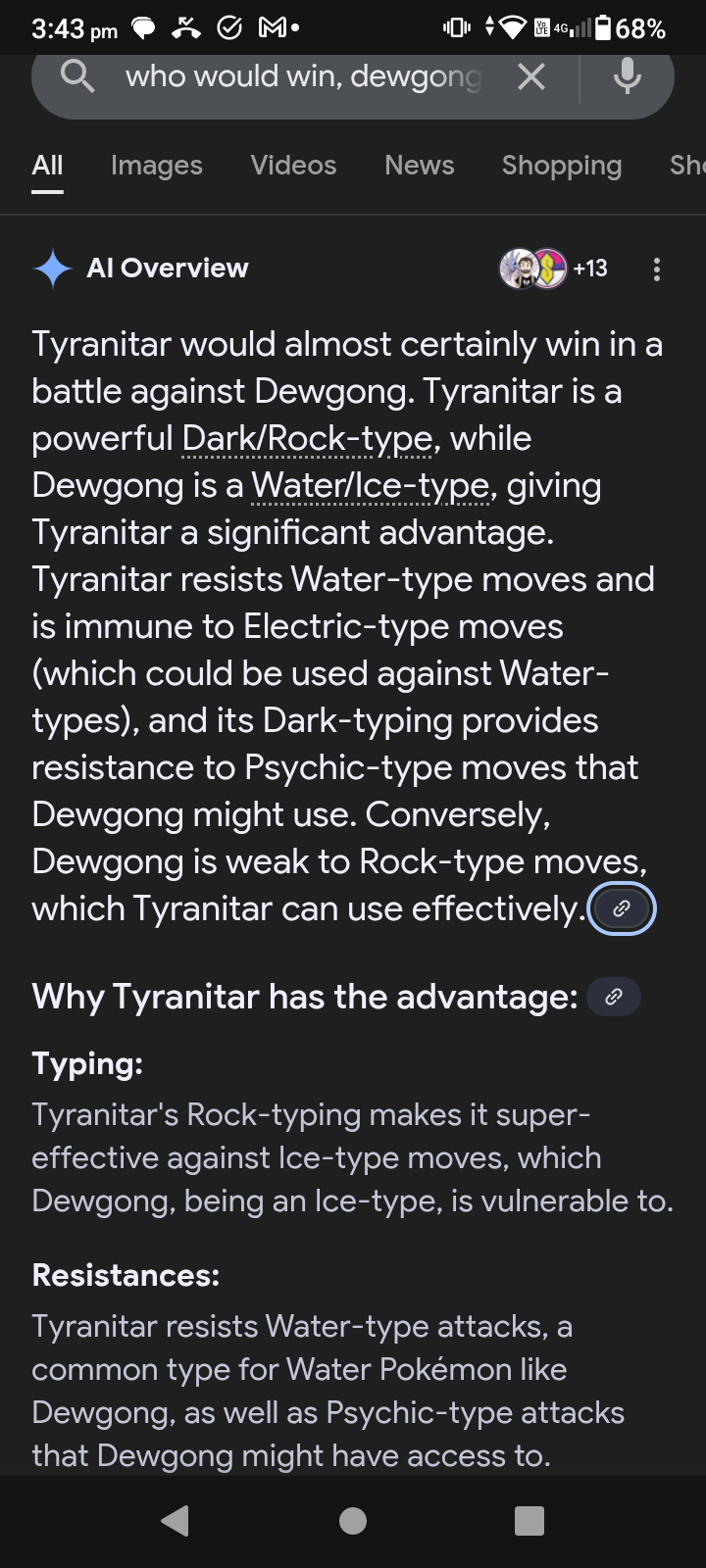
Task: Open the News tab
Action: 420,166
